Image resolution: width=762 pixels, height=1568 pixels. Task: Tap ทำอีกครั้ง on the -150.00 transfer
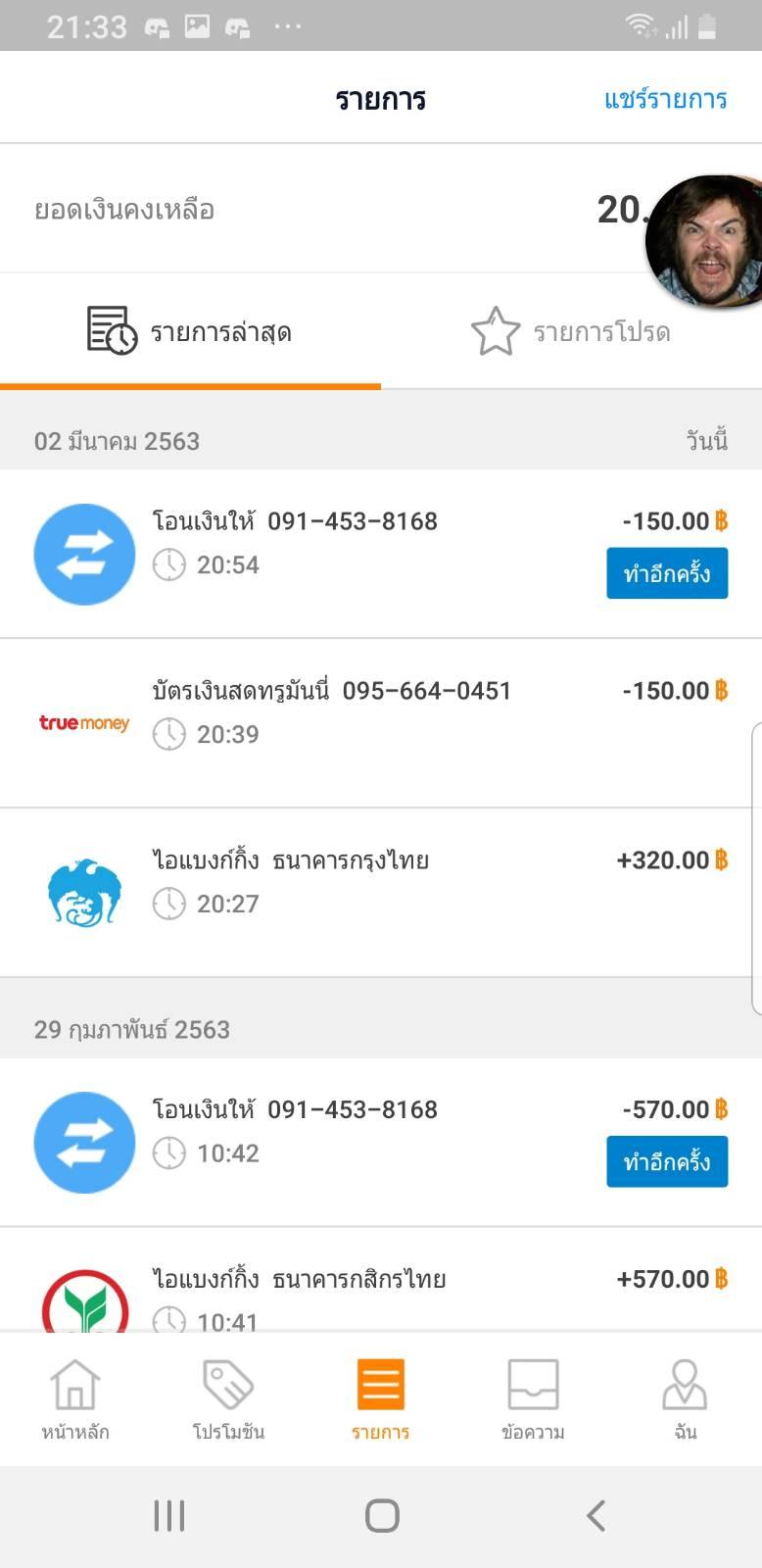pyautogui.click(x=666, y=573)
